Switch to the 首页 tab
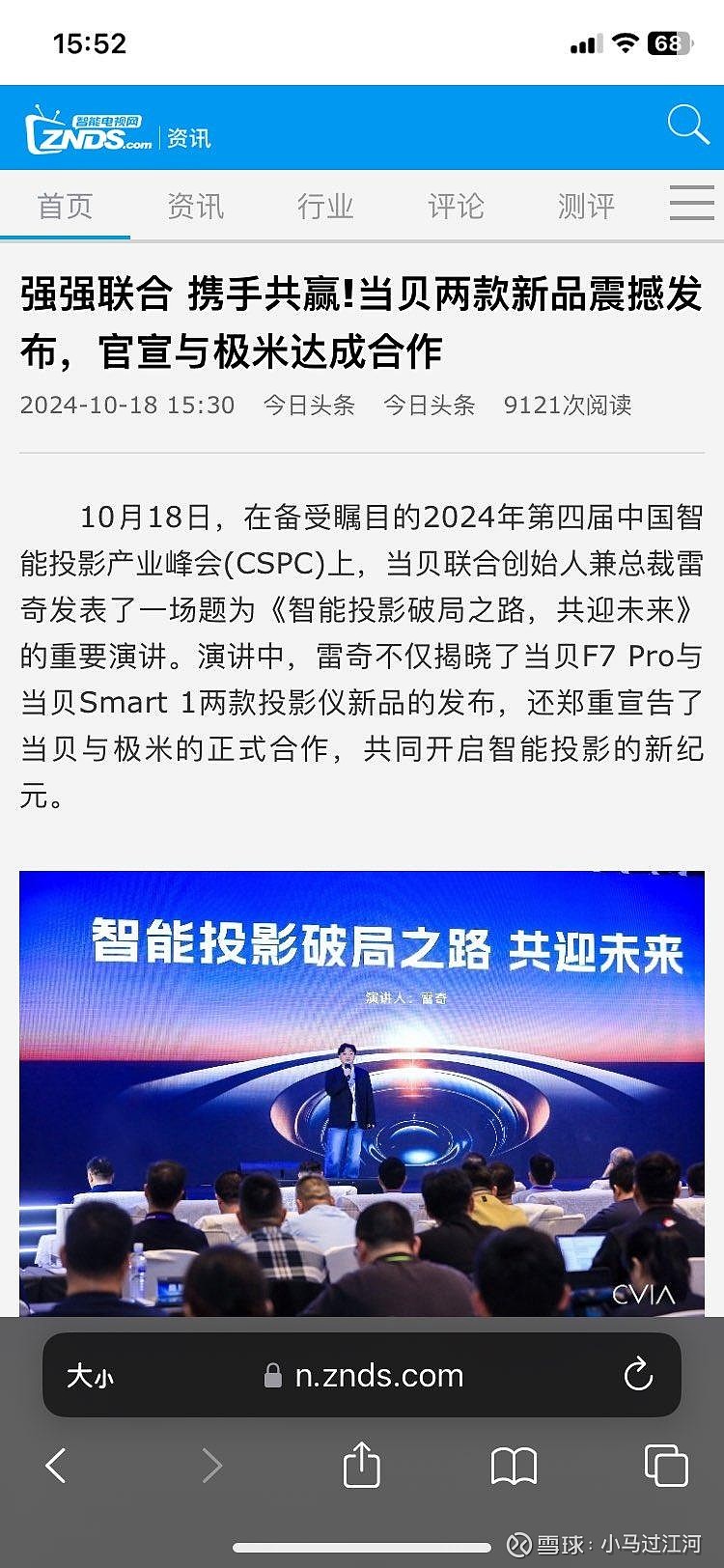 pos(65,206)
